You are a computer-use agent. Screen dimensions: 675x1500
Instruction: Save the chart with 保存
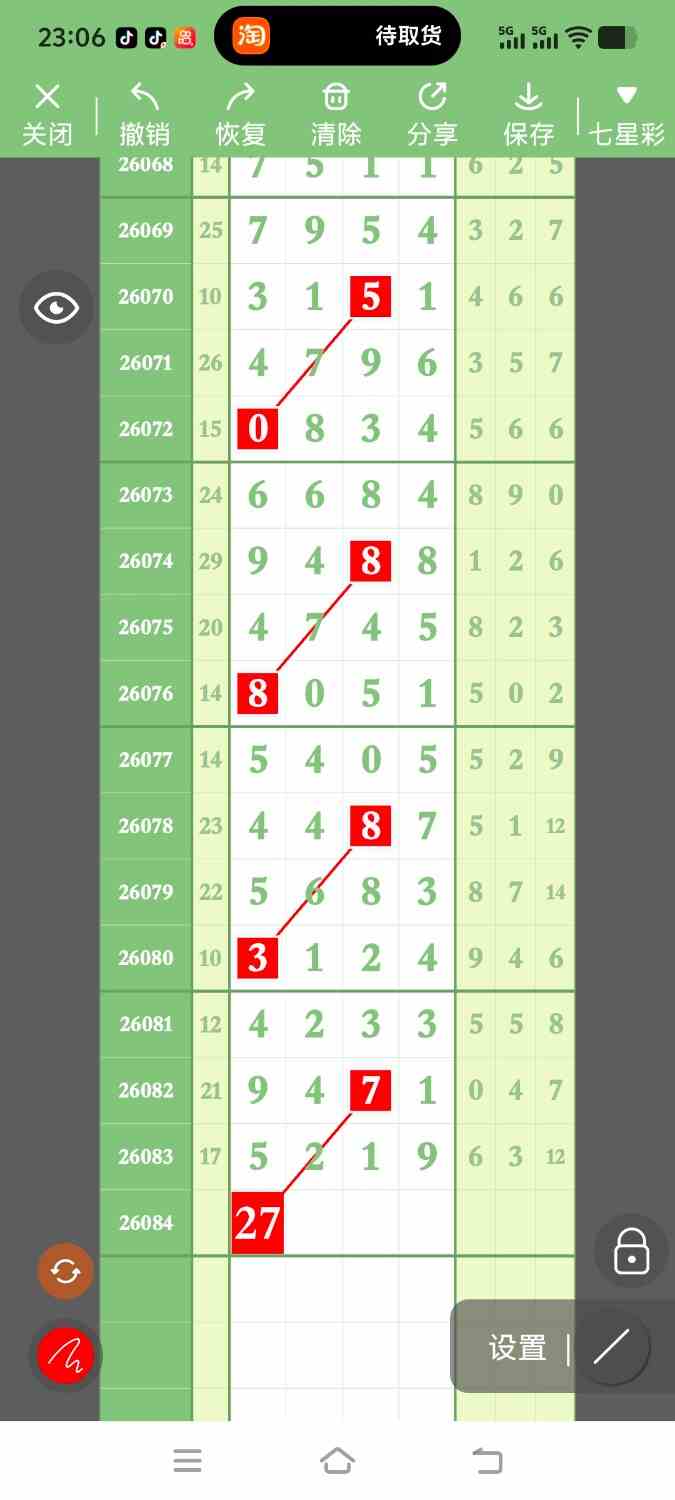528,115
